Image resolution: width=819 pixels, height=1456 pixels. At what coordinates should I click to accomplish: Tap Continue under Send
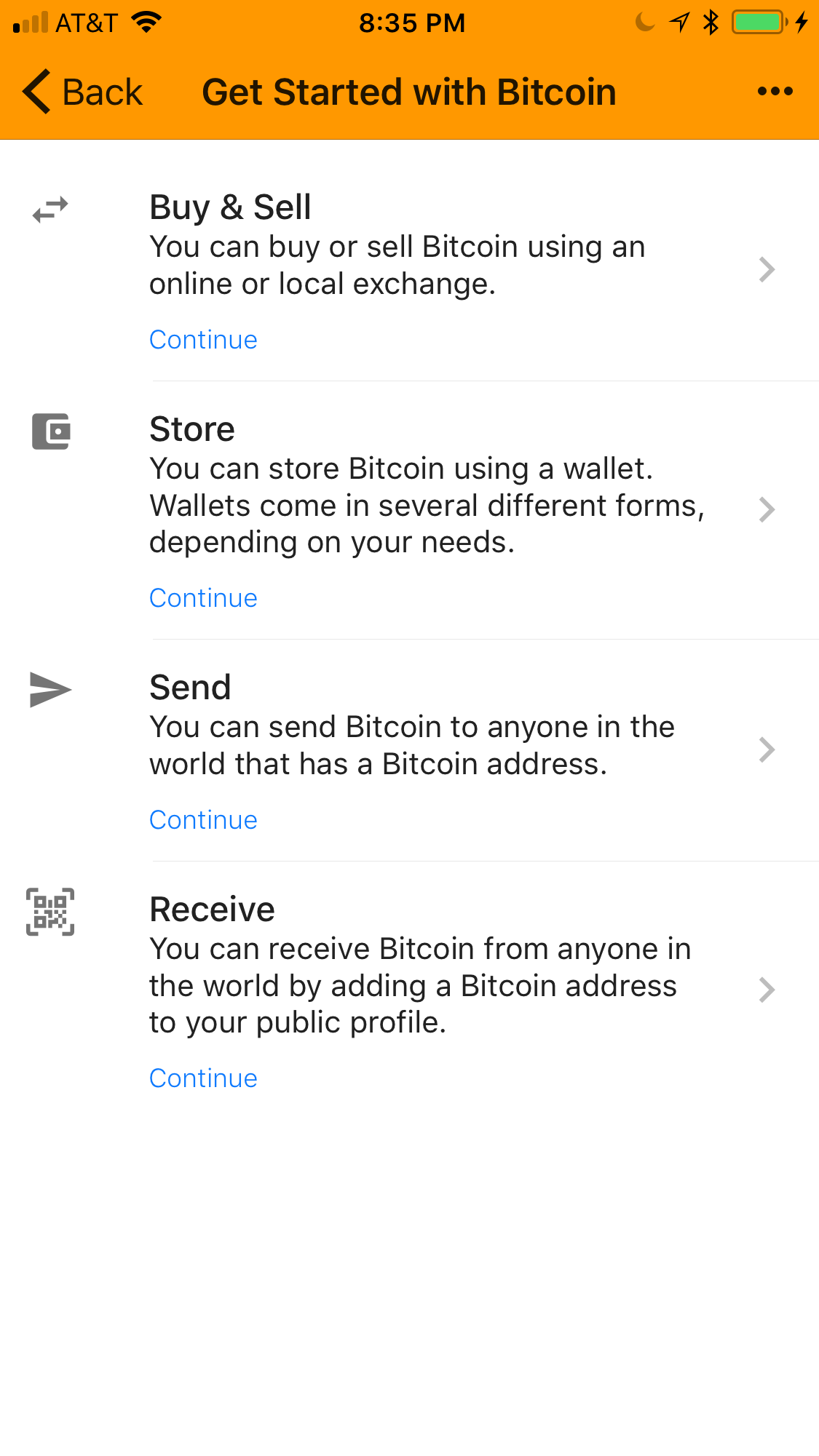pos(203,820)
